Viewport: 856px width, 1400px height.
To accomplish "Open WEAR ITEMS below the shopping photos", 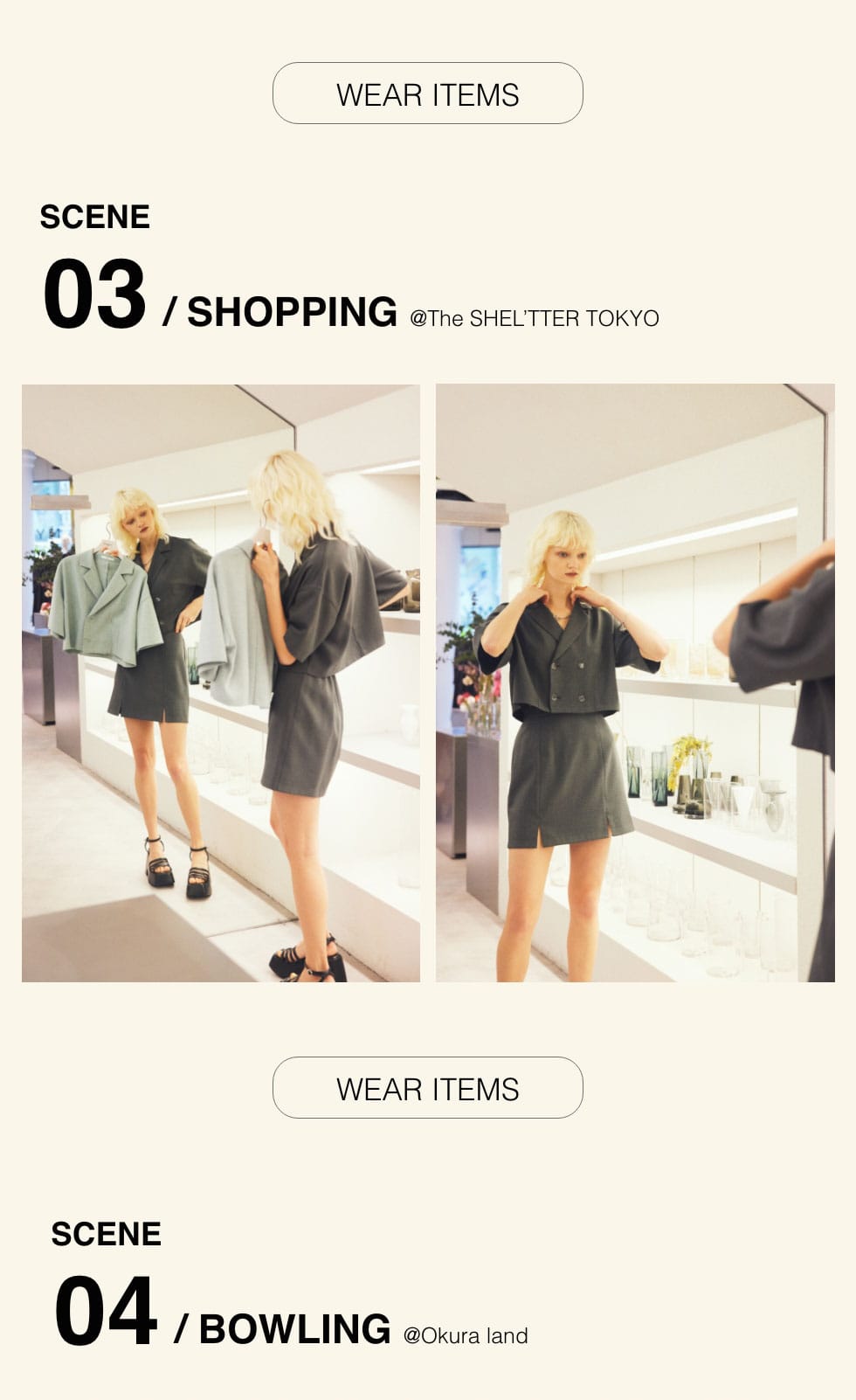I will click(427, 1088).
